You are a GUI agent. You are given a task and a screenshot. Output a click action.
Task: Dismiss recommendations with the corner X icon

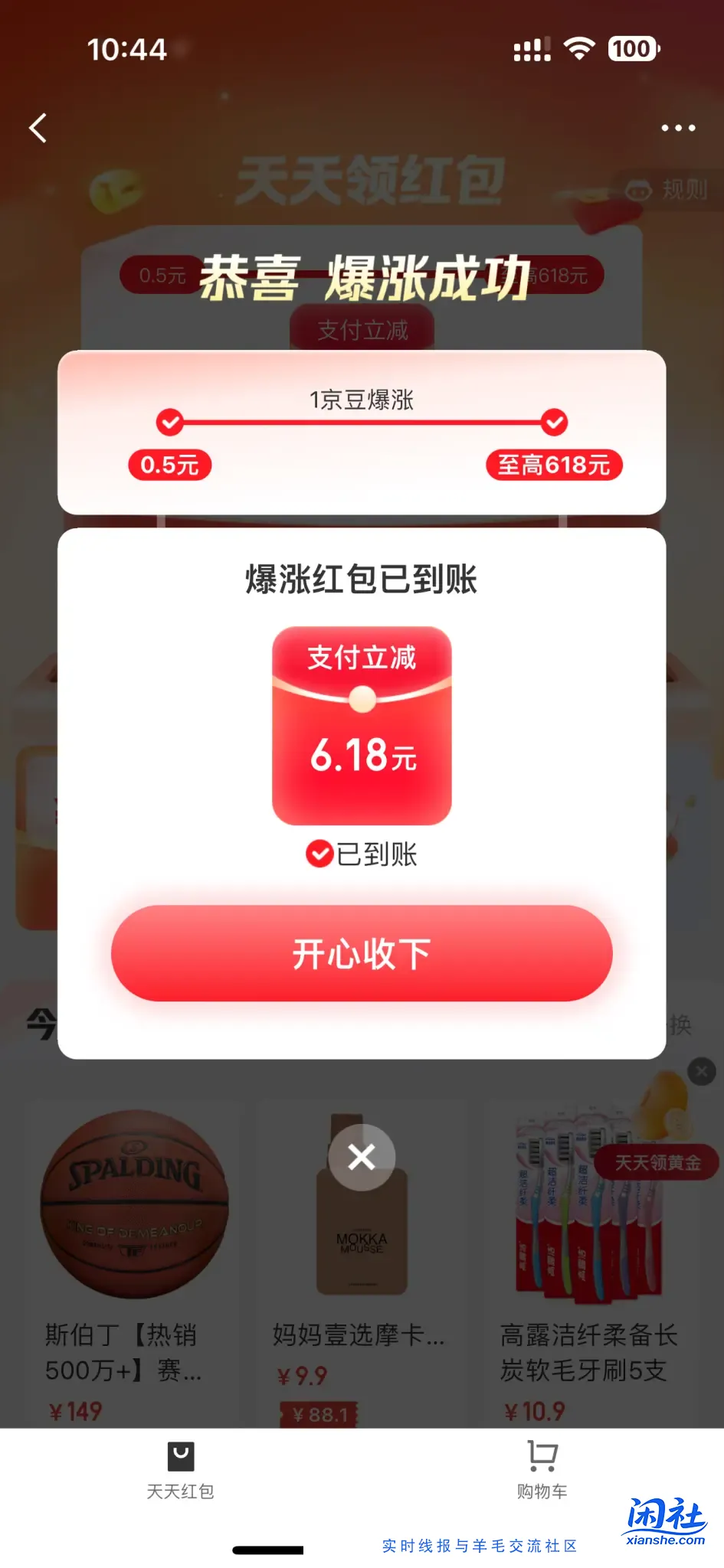(x=701, y=1072)
